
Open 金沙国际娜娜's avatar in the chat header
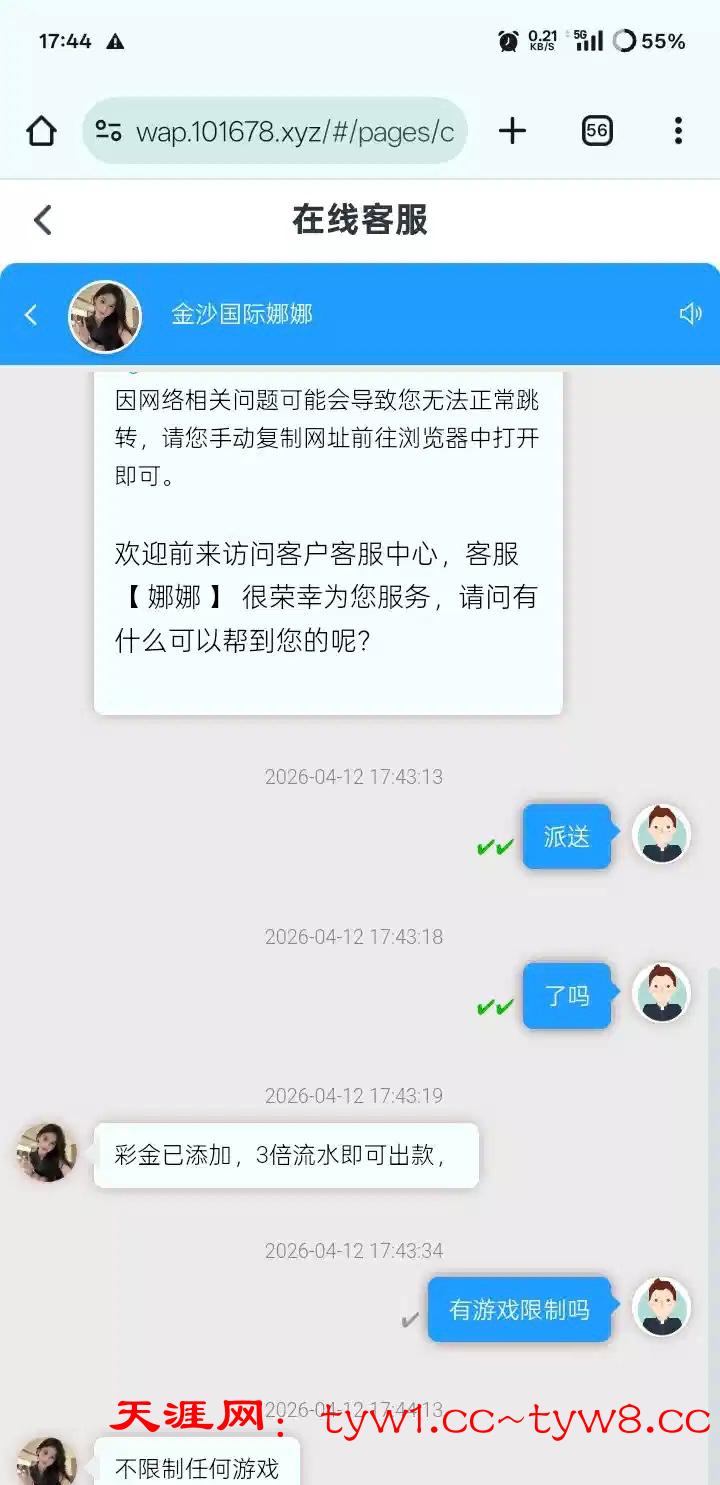104,315
